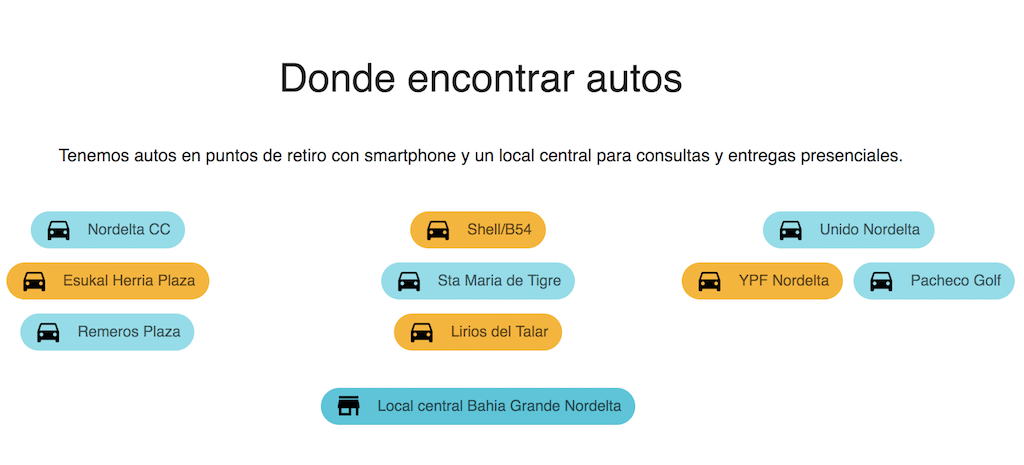Select the Lirios del Talar location
Screen dimensions: 1024x465
478,332
